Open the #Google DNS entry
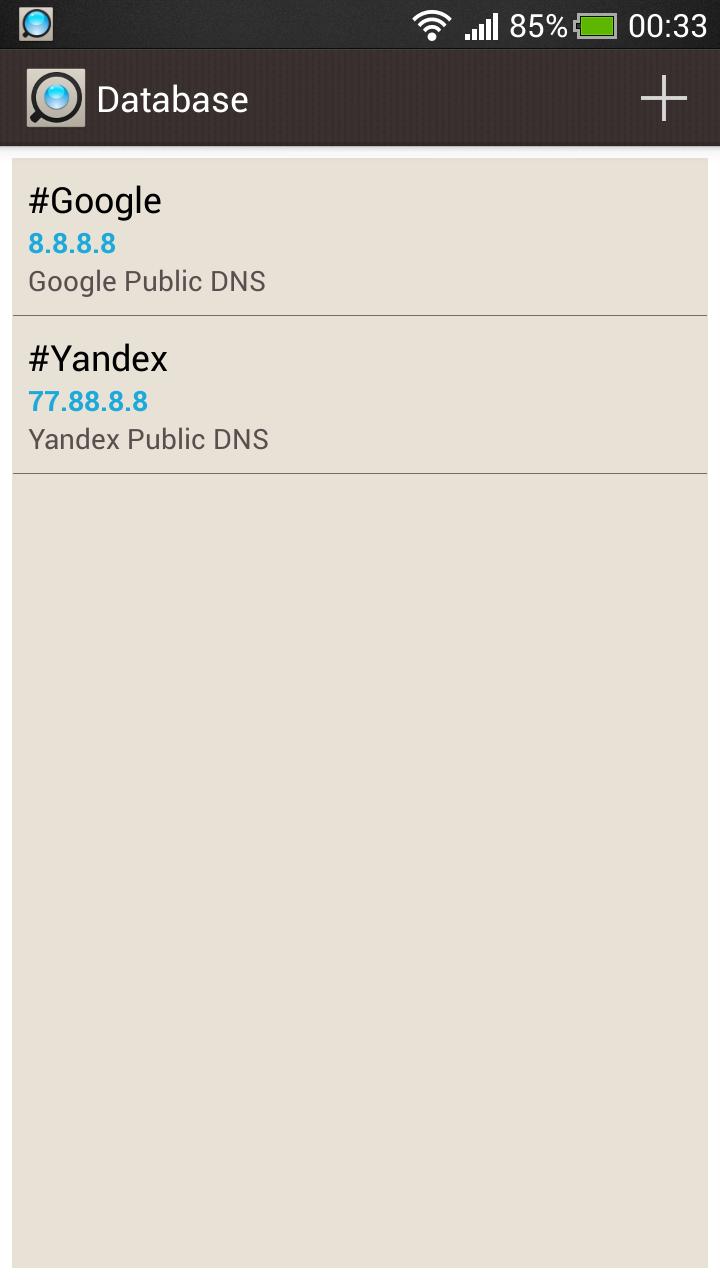Screen dimensions: 720x1280 tap(359, 238)
